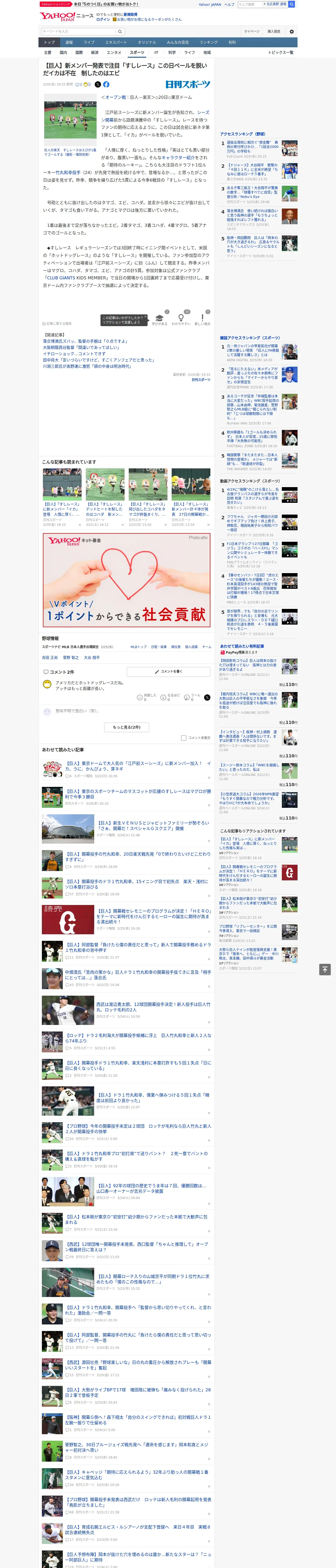Share article on Facebook

(x=106, y=85)
